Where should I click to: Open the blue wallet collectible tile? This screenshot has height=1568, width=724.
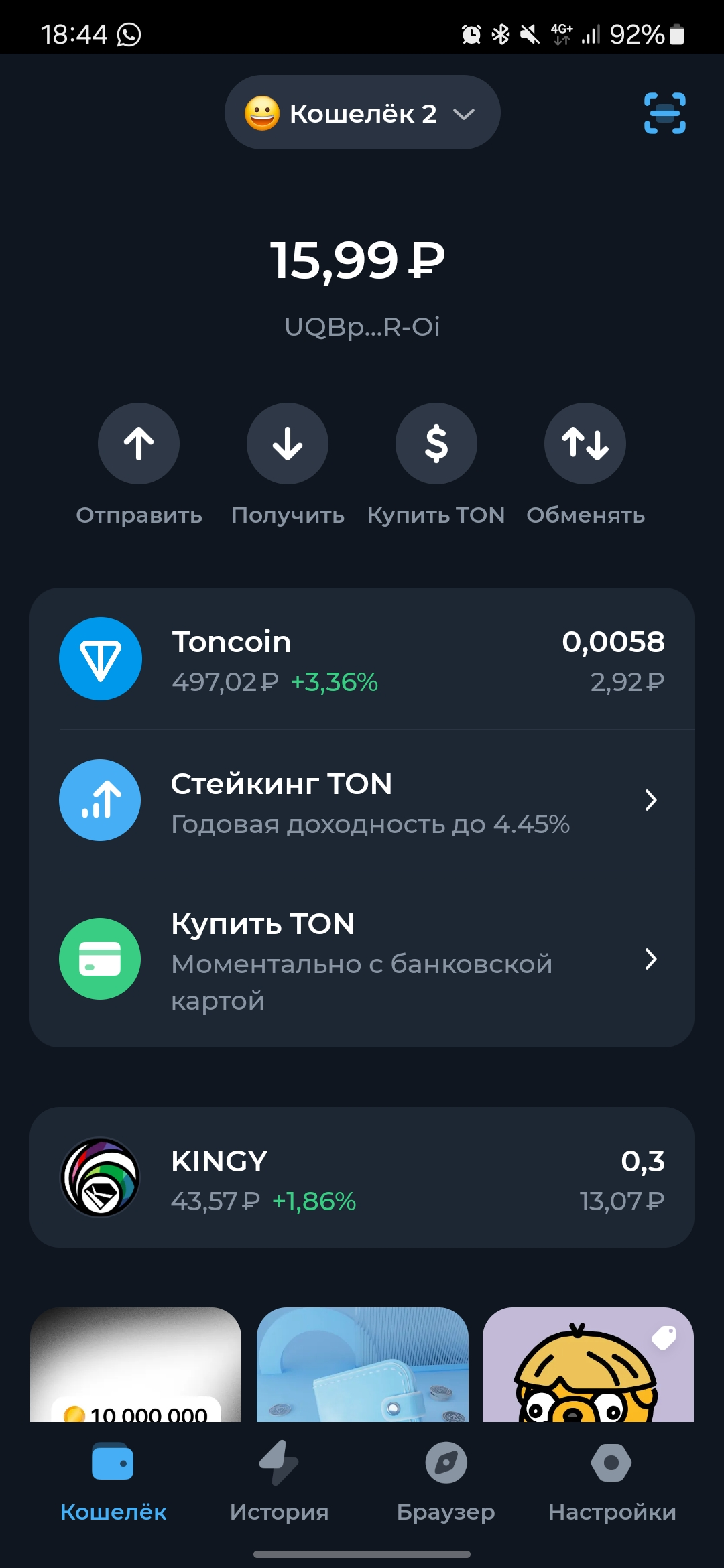coord(362,1364)
